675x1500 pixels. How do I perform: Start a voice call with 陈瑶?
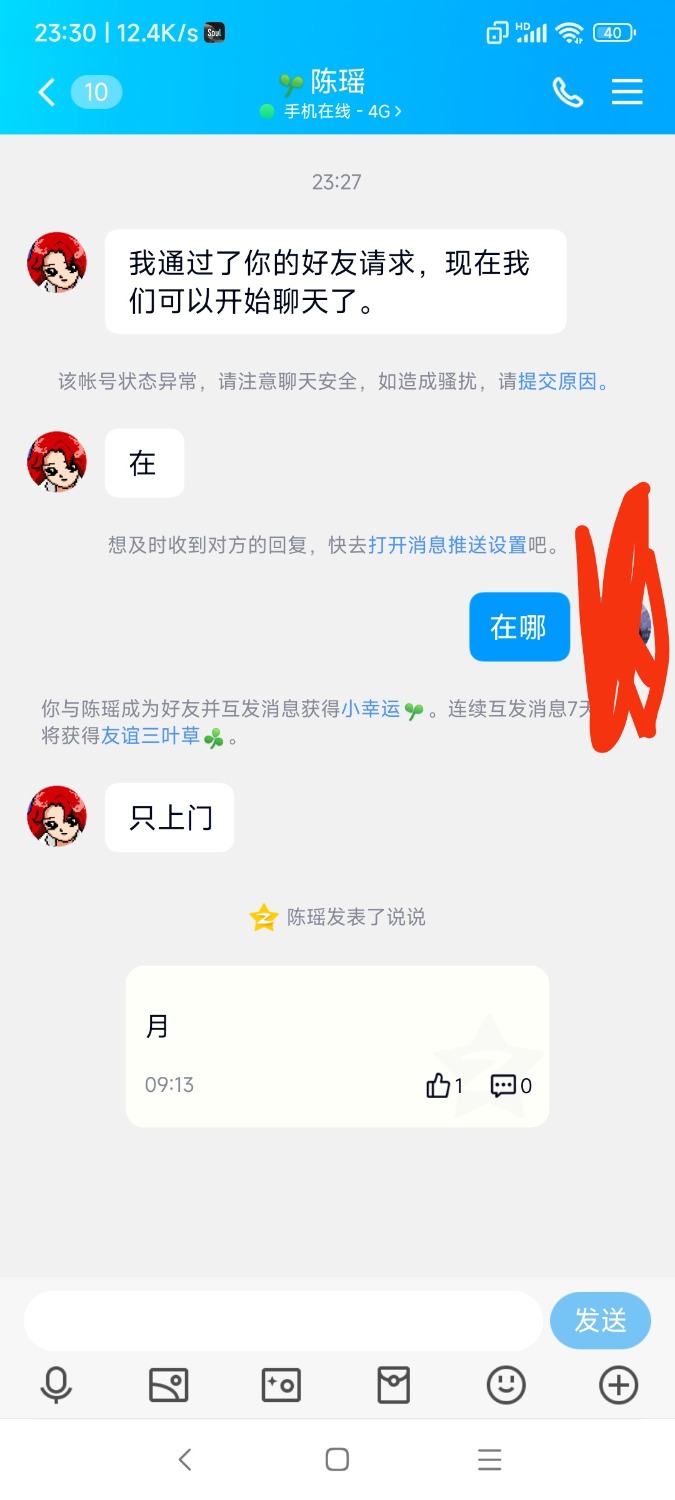(x=567, y=93)
